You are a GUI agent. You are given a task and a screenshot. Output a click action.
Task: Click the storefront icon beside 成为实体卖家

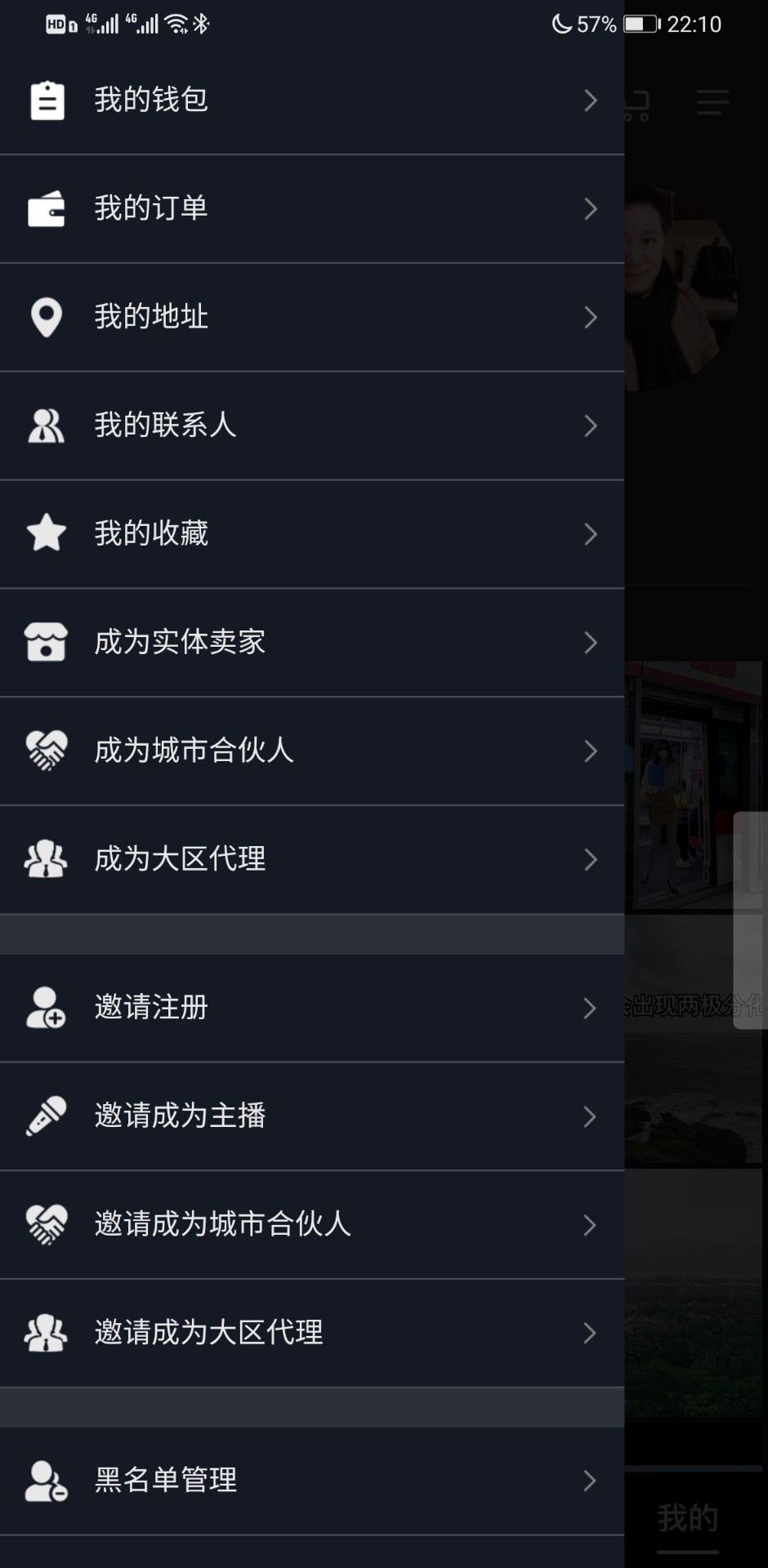pos(47,643)
